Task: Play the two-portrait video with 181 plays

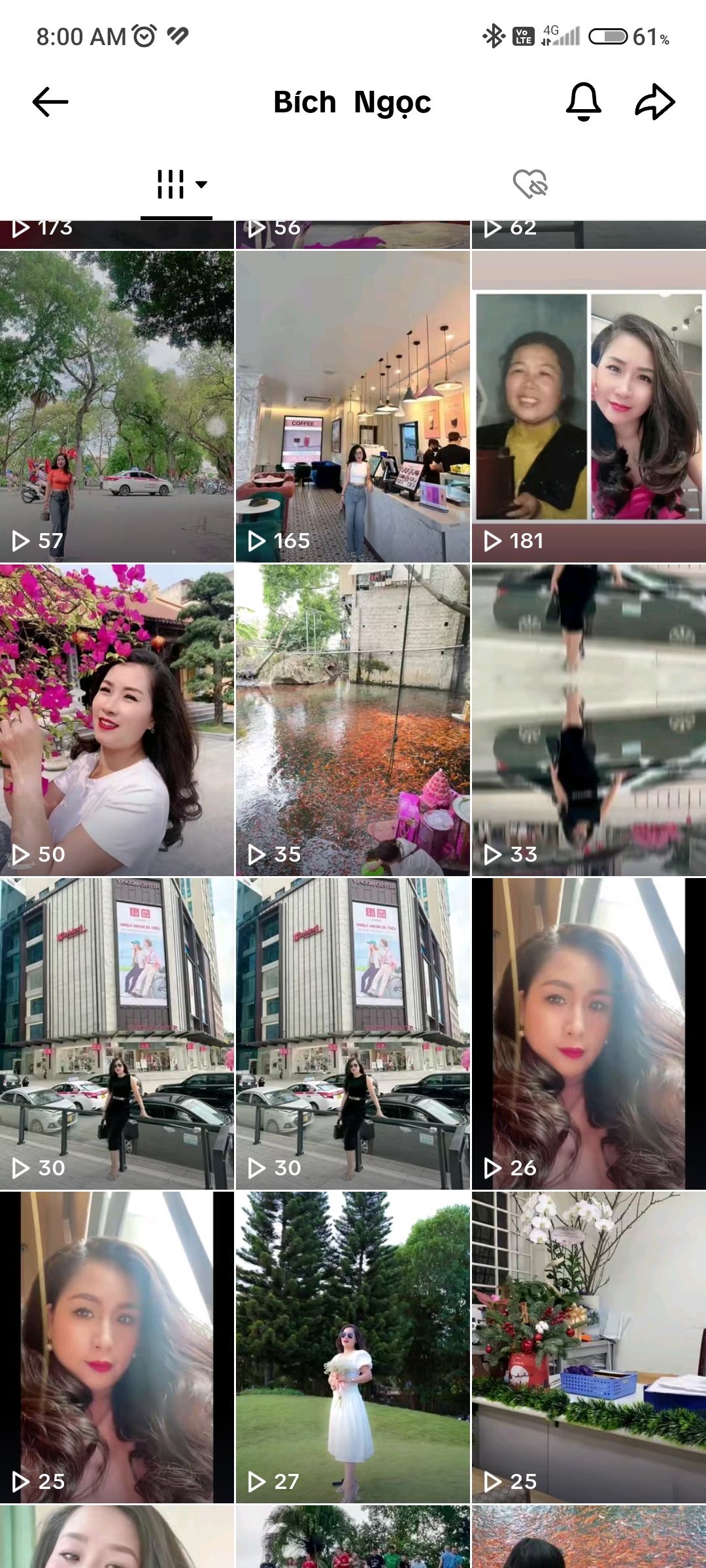Action: [588, 406]
